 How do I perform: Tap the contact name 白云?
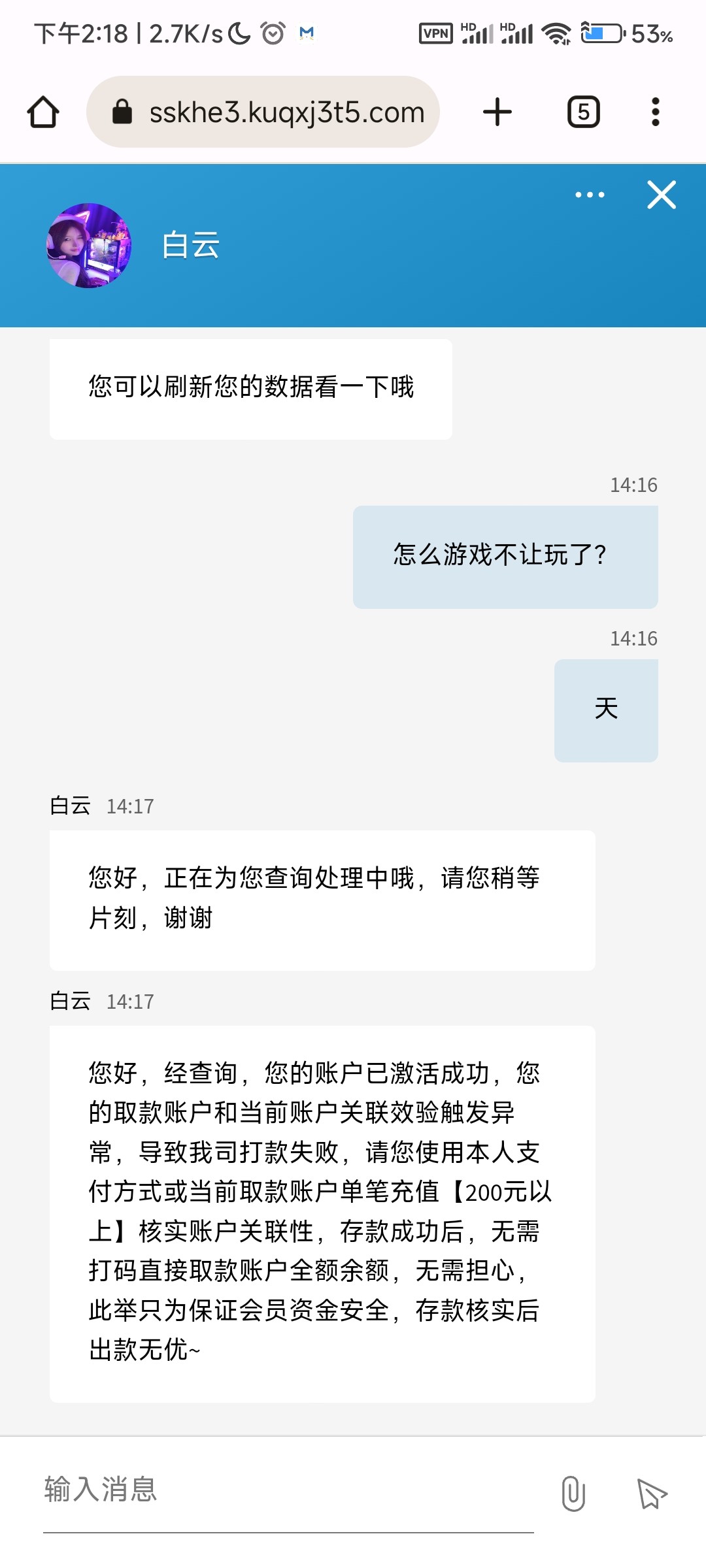point(192,245)
